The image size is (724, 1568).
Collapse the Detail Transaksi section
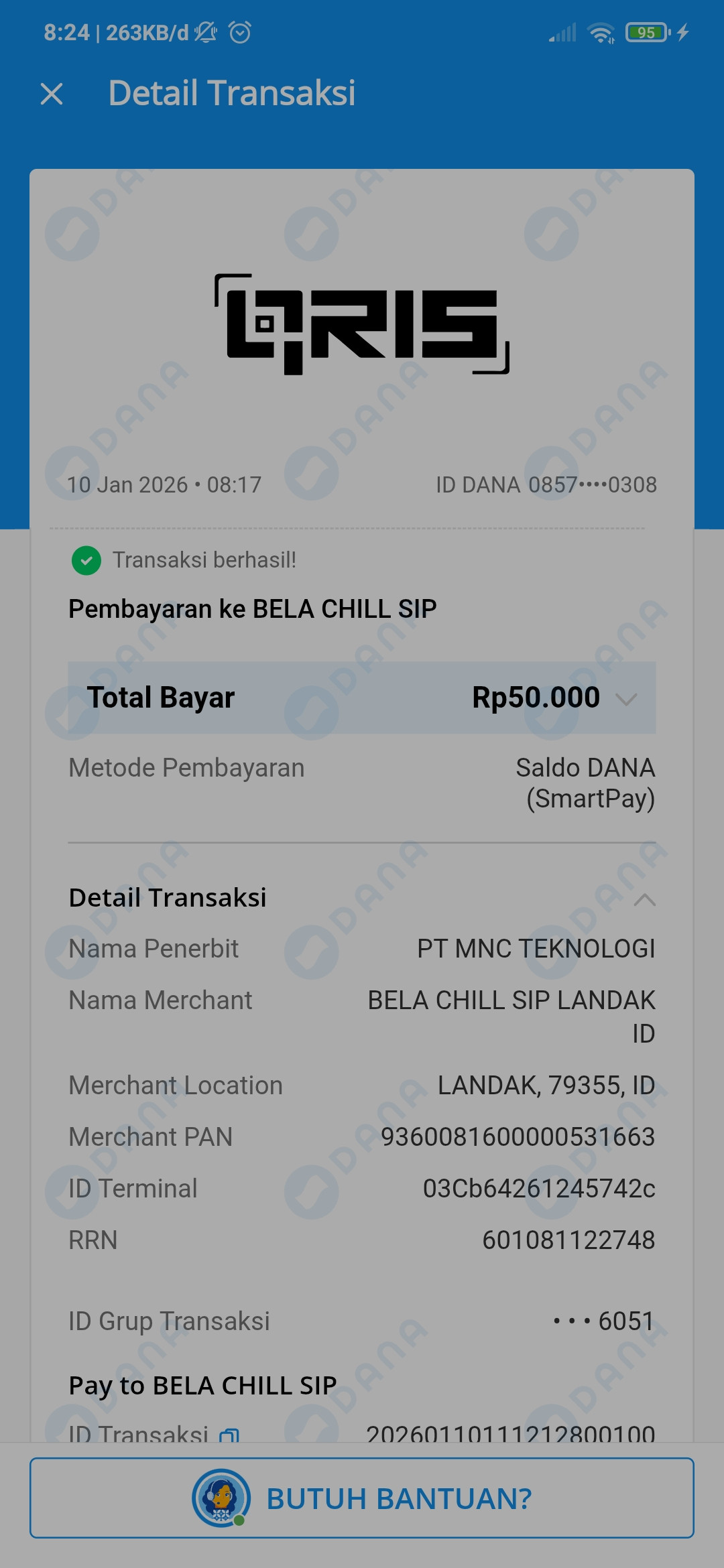point(644,899)
